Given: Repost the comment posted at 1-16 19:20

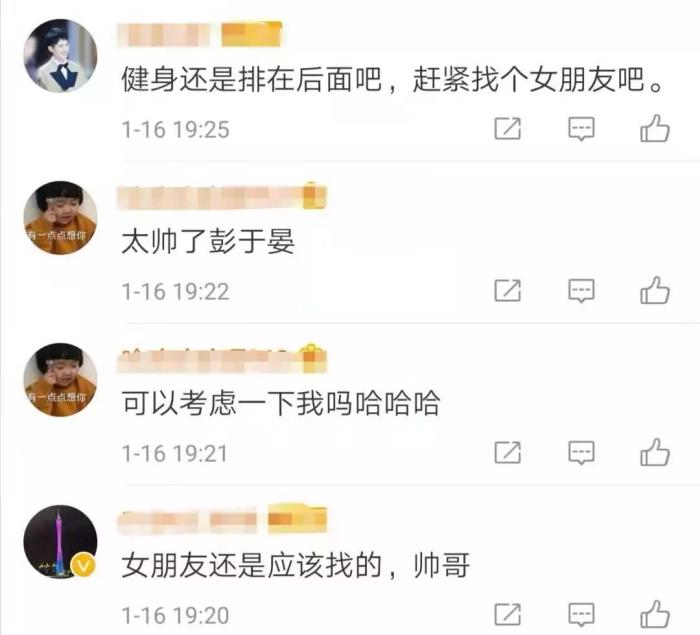Looking at the screenshot, I should point(509,613).
